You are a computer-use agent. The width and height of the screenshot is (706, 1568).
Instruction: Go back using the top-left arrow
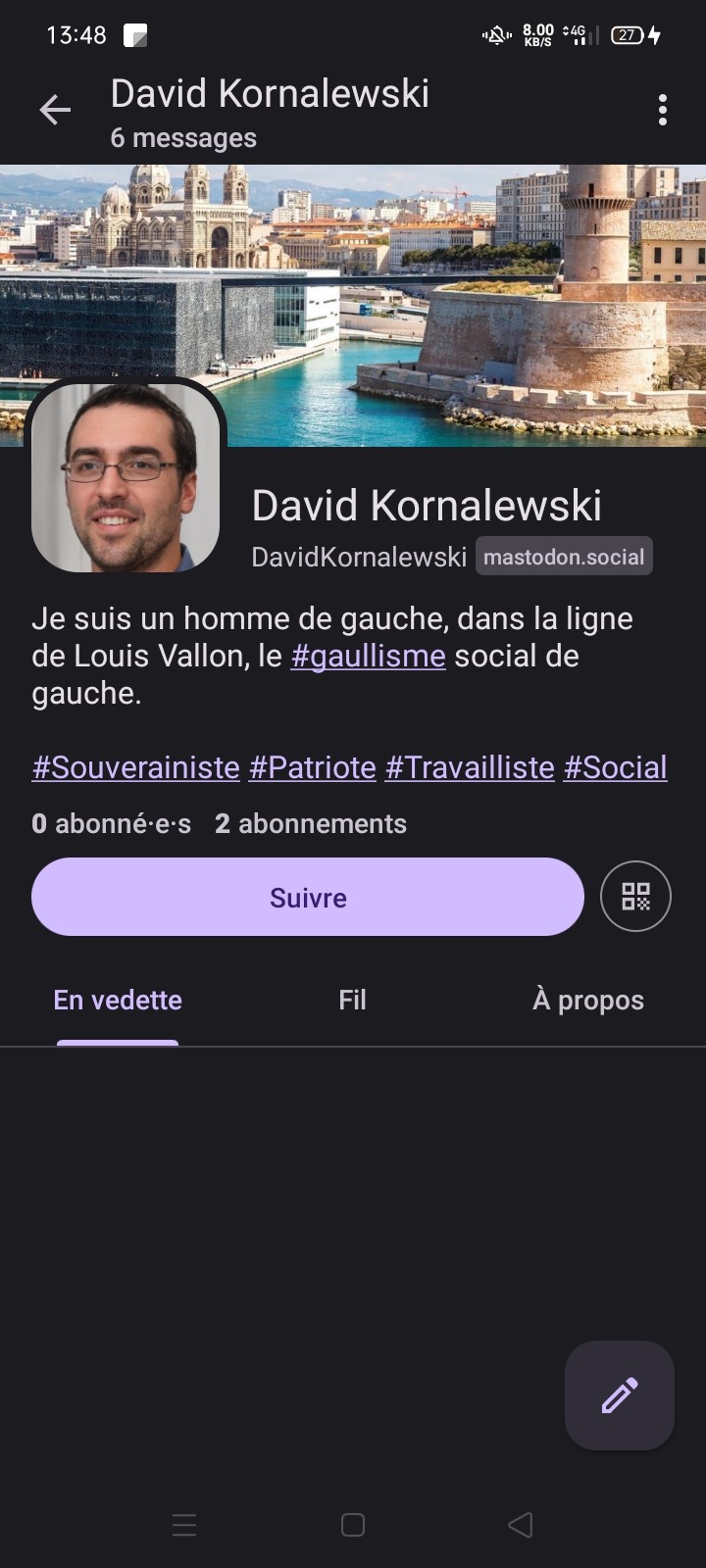[x=55, y=110]
